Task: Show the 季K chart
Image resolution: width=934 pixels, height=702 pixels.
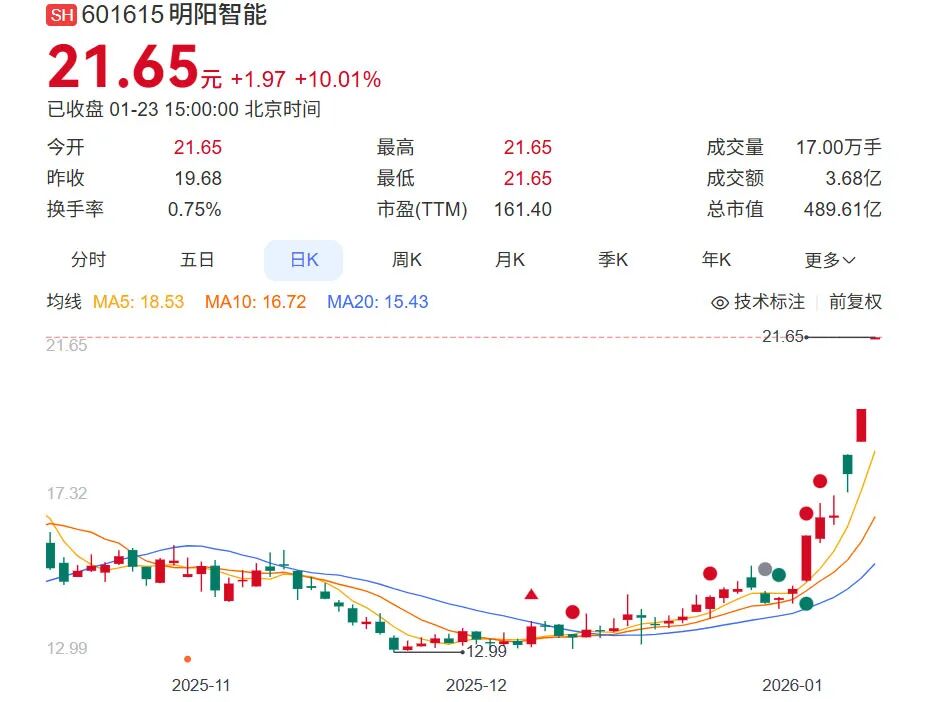Action: [x=613, y=260]
